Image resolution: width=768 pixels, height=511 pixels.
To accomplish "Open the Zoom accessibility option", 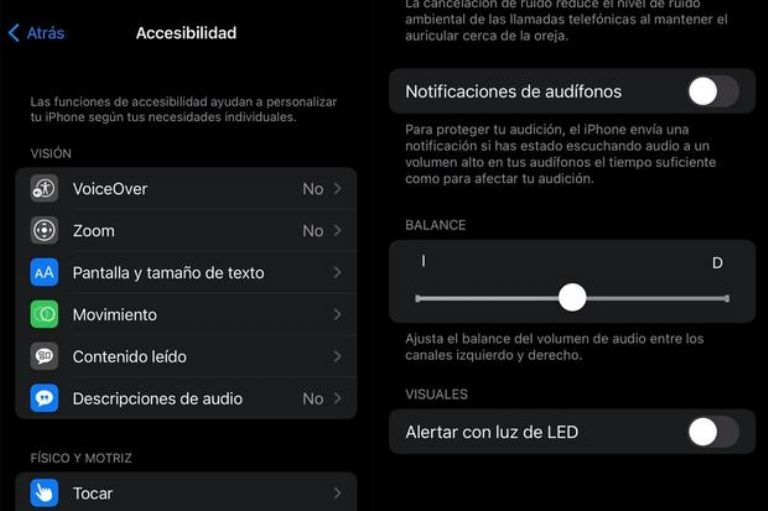I will [186, 230].
